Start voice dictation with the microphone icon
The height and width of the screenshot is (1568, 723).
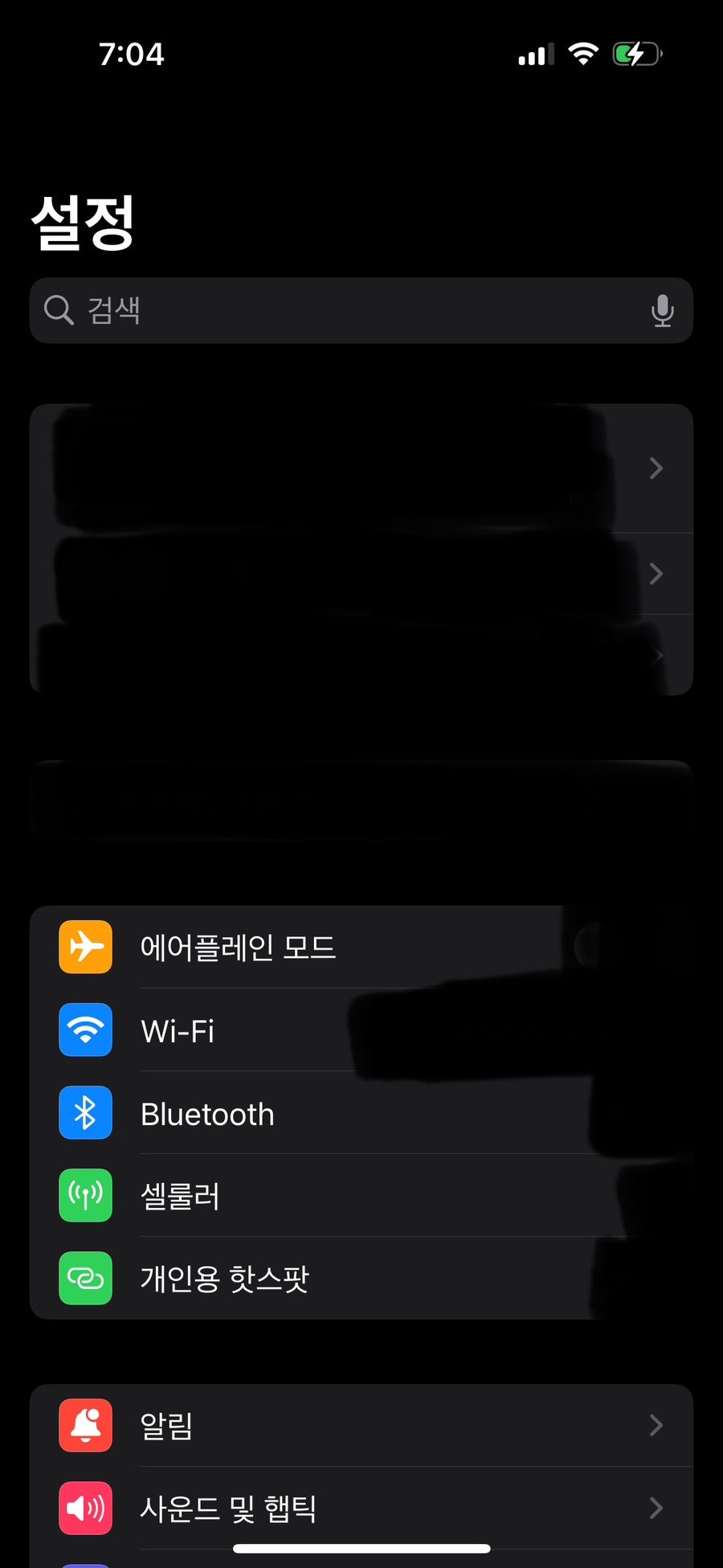(x=662, y=311)
